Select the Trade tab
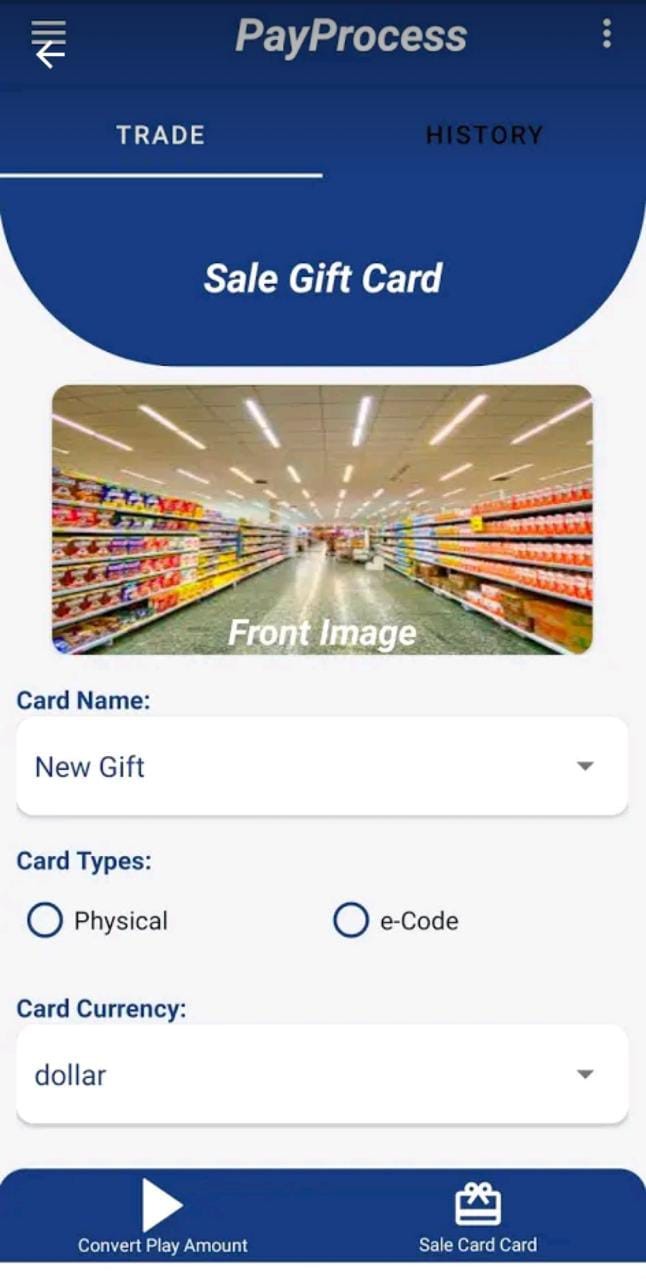646x1280 pixels. click(x=161, y=135)
